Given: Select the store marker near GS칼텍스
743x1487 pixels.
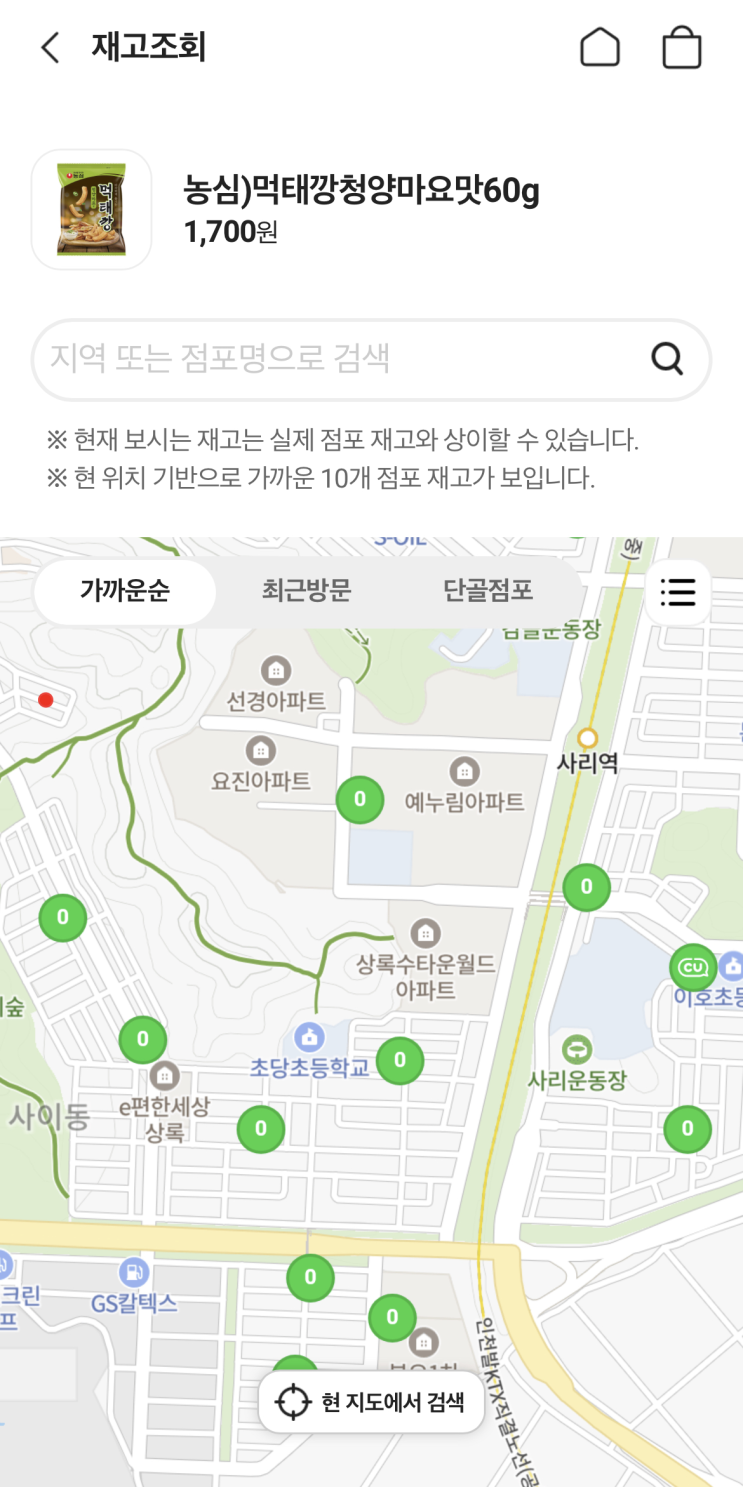Looking at the screenshot, I should pyautogui.click(x=310, y=1277).
